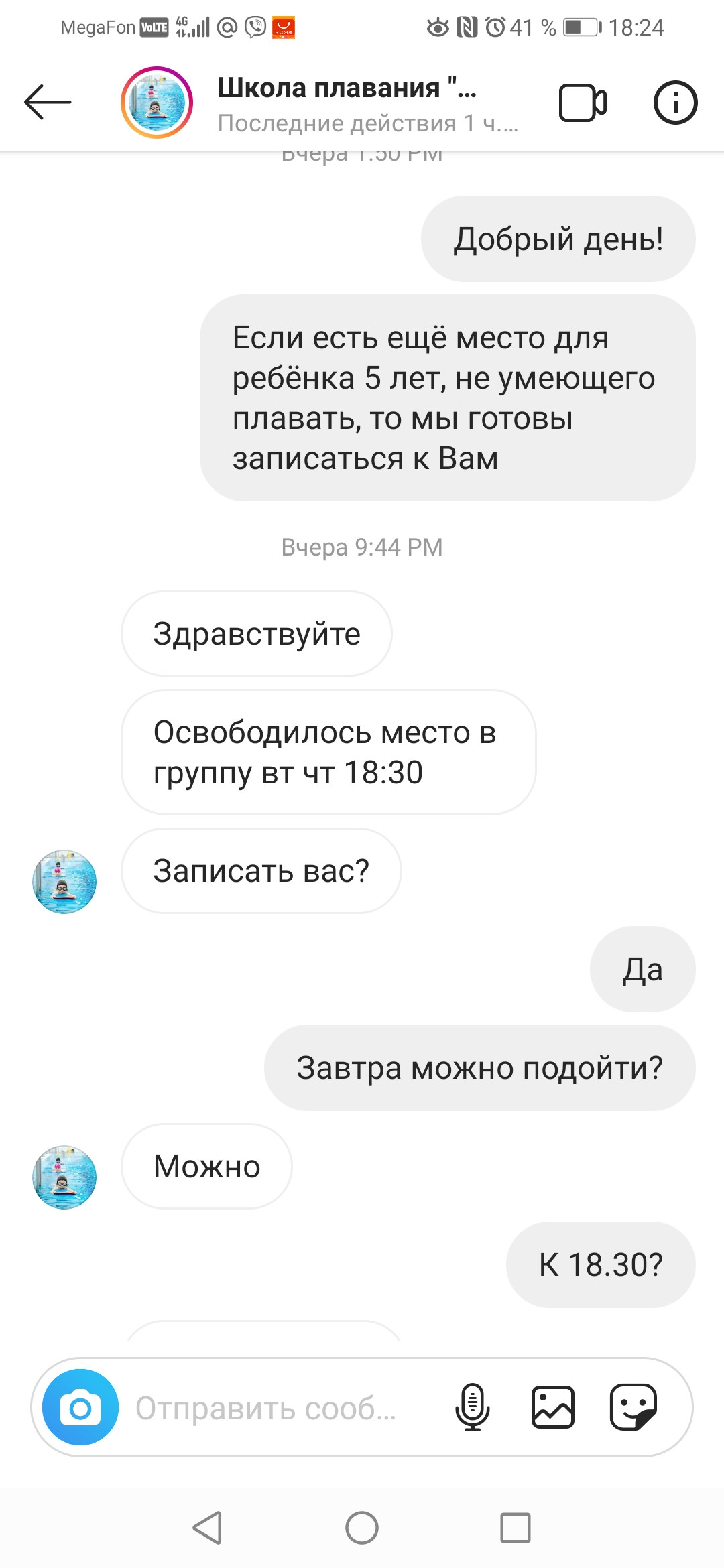Start a video call
Screen dimensions: 724x1568
583,103
